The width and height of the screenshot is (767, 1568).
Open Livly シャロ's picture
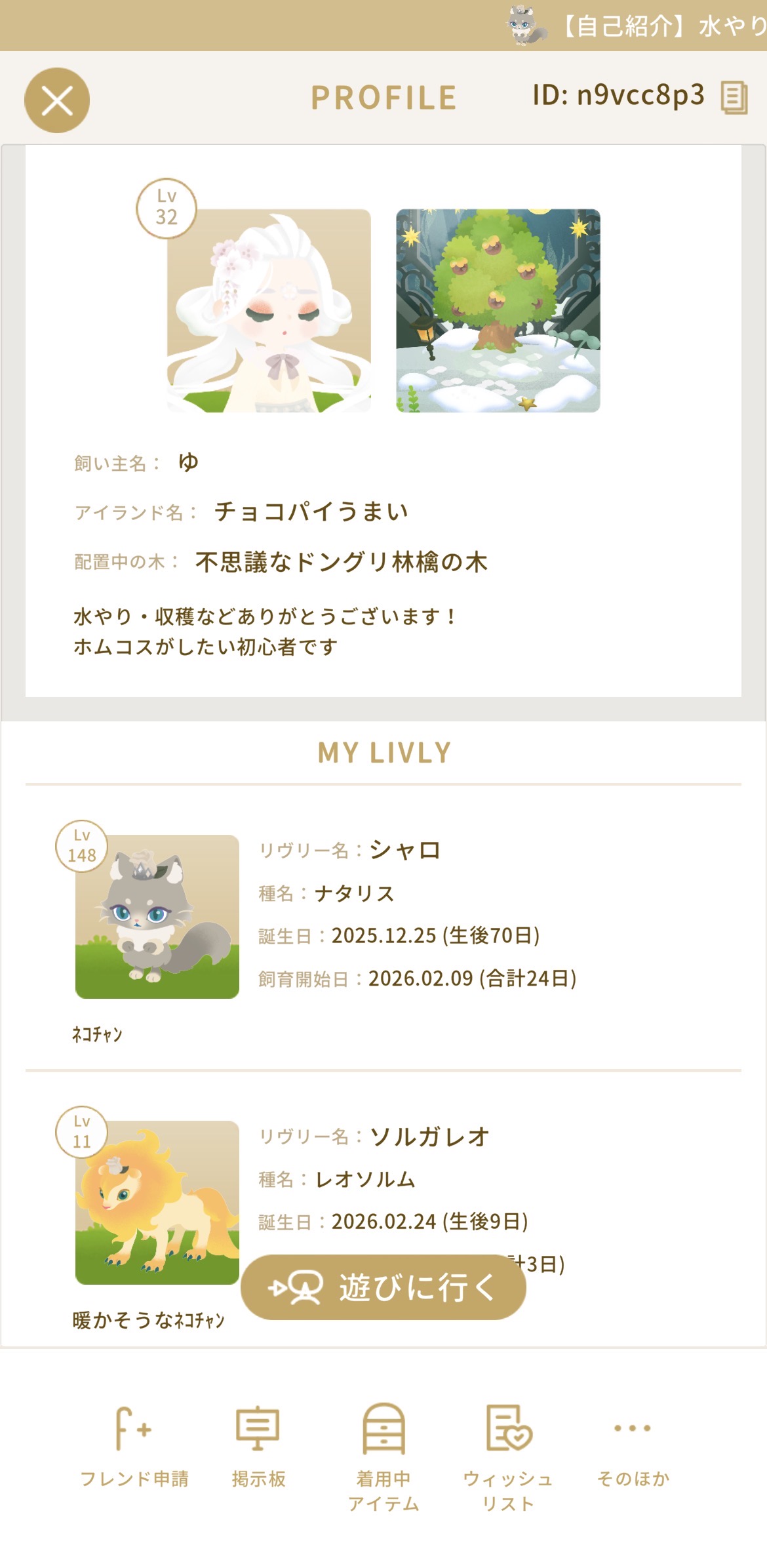click(x=157, y=916)
